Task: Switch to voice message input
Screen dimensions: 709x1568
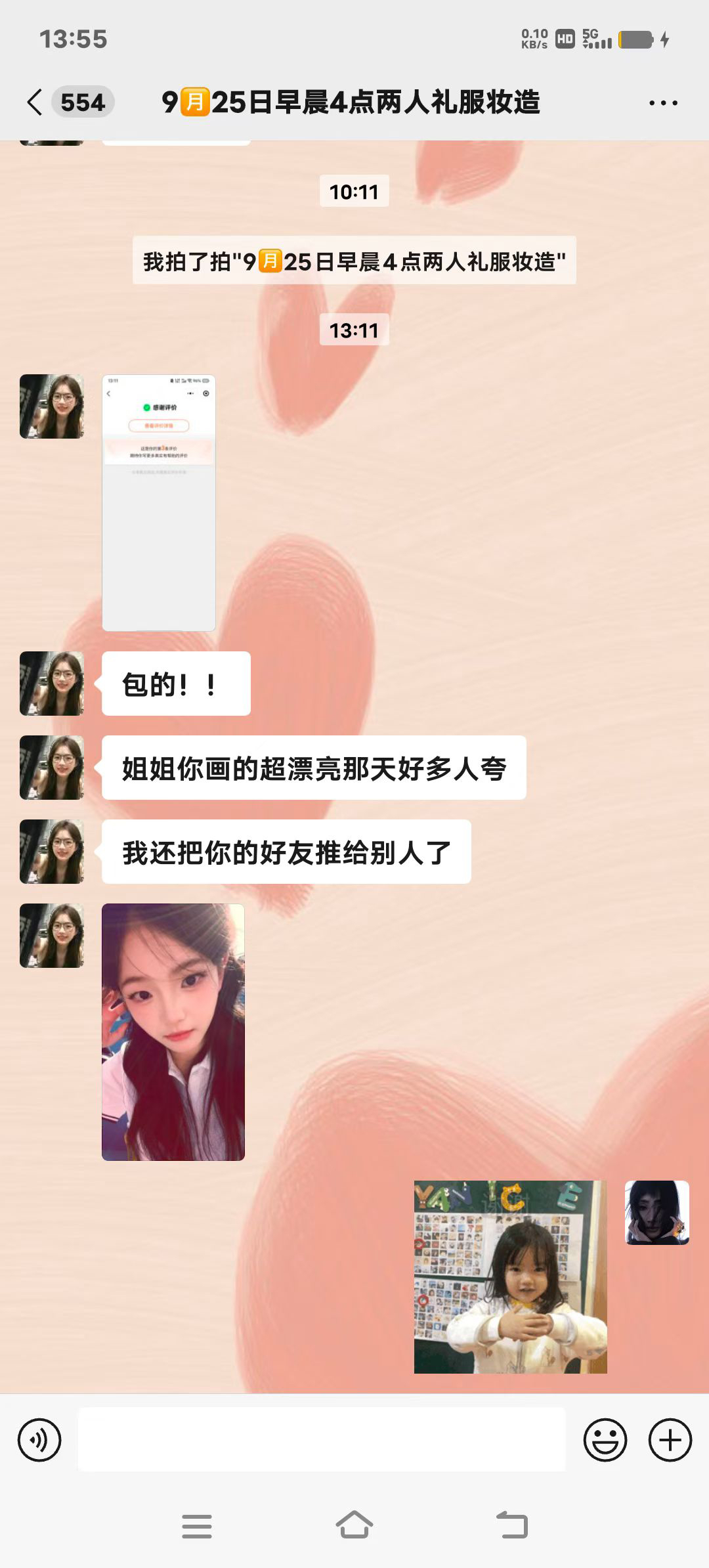Action: (39, 1440)
